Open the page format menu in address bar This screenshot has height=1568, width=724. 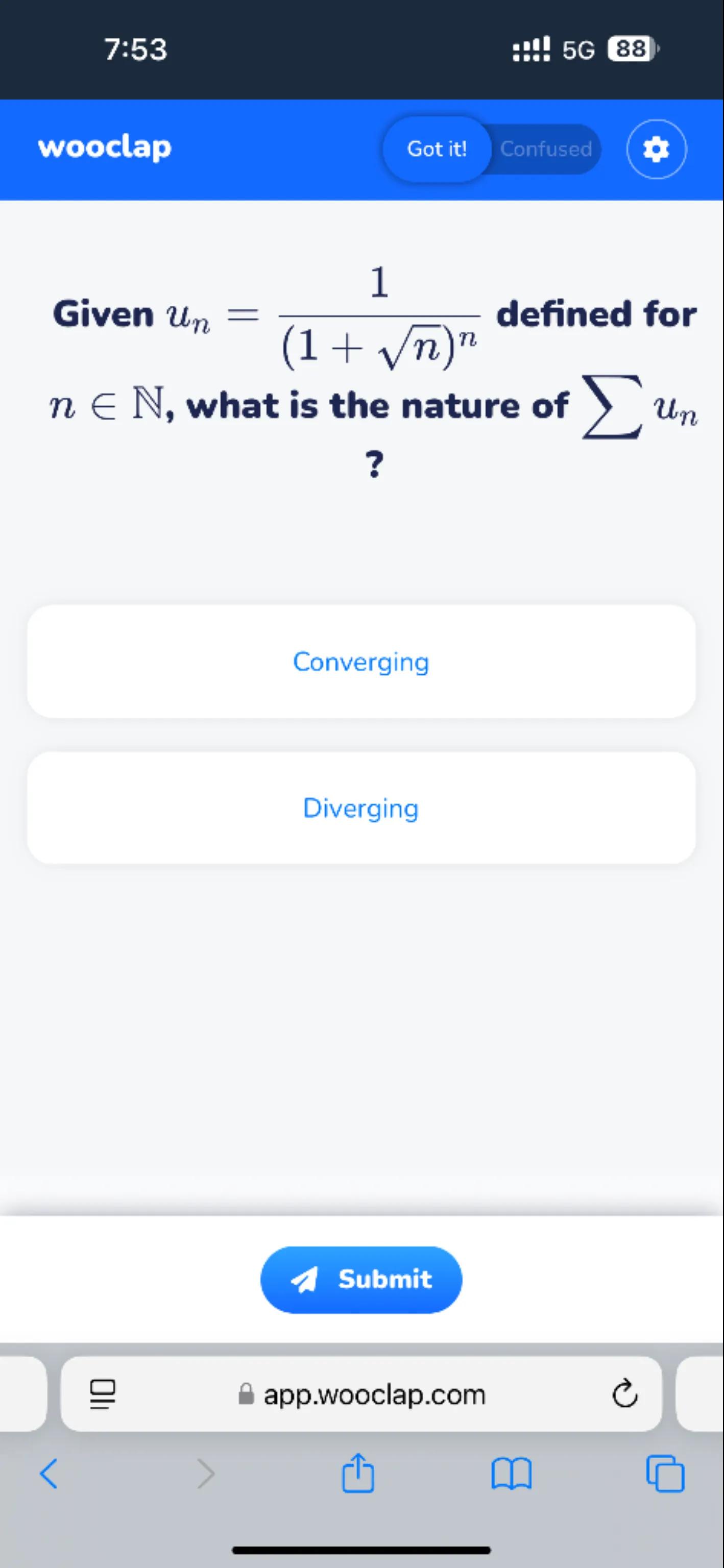click(x=102, y=1394)
